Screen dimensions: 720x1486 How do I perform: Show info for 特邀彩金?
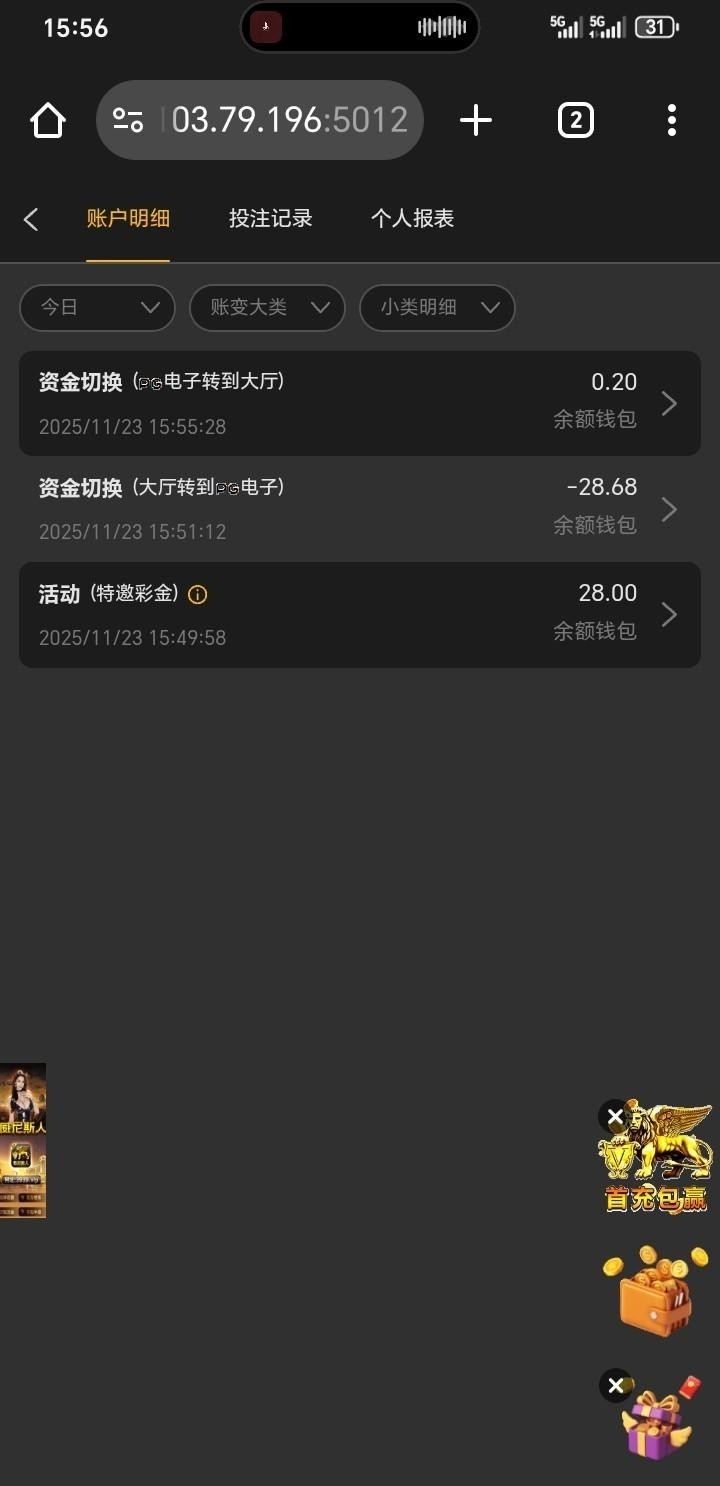[x=198, y=595]
